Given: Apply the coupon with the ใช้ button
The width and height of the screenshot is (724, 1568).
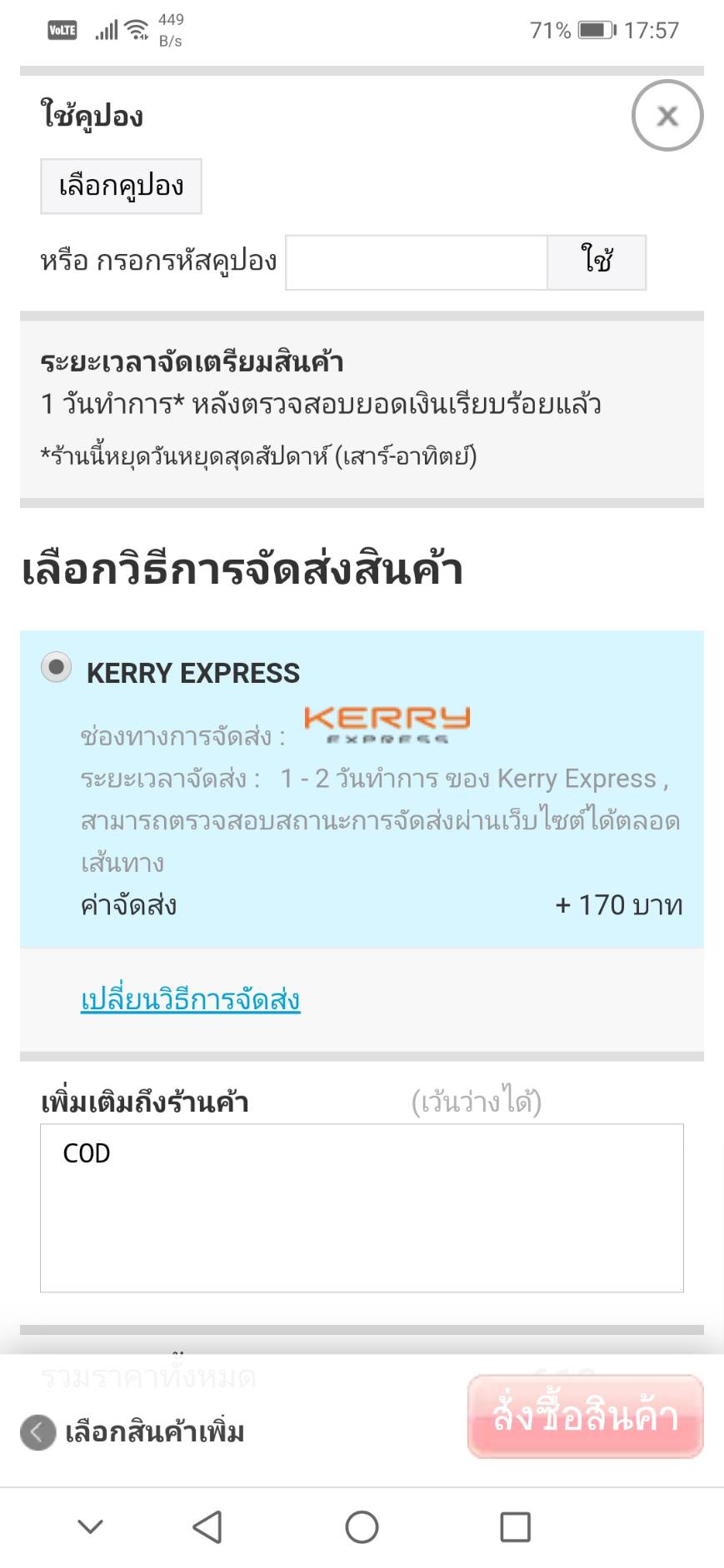Looking at the screenshot, I should coord(597,262).
